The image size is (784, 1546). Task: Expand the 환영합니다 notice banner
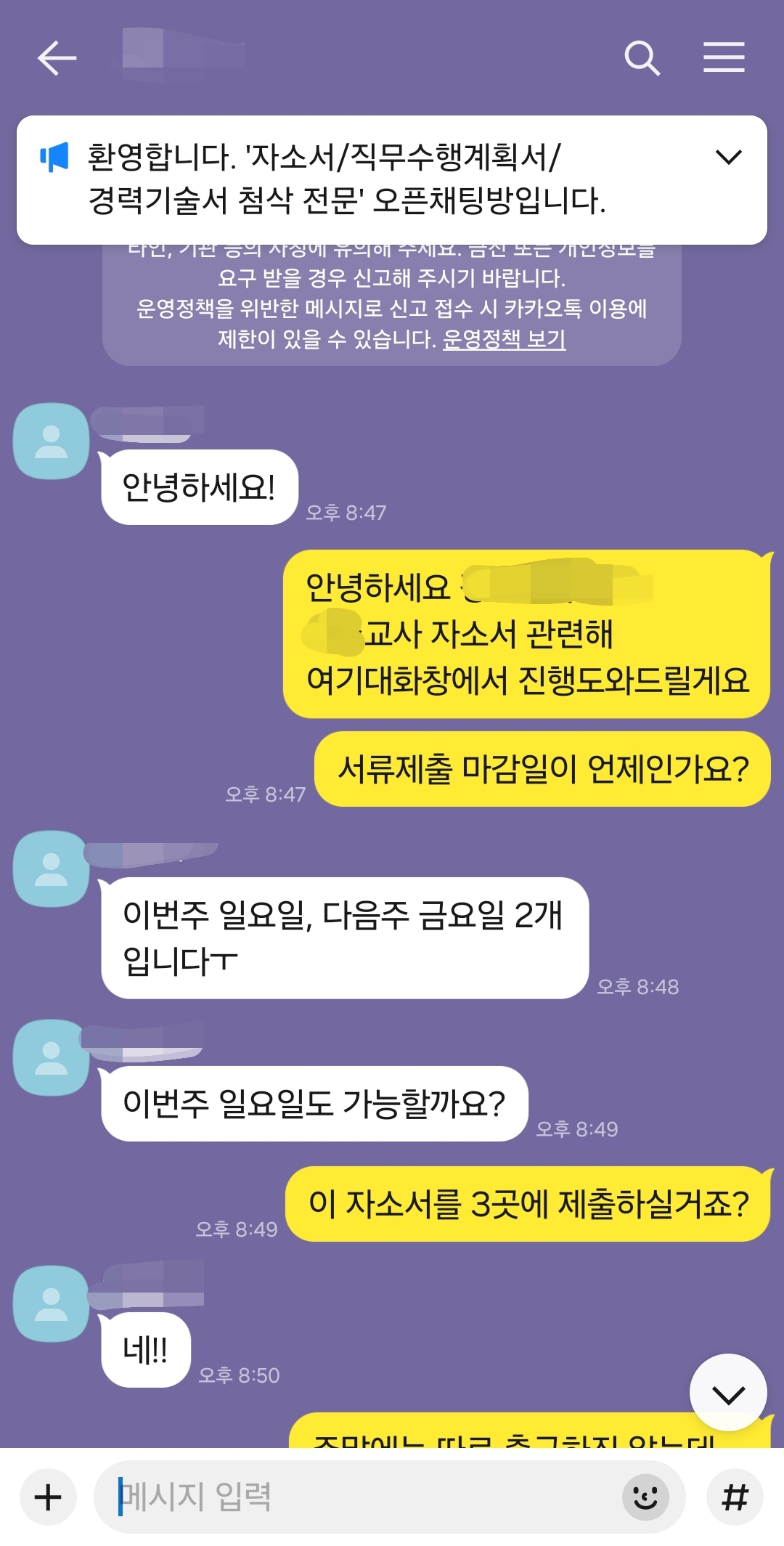pyautogui.click(x=728, y=157)
